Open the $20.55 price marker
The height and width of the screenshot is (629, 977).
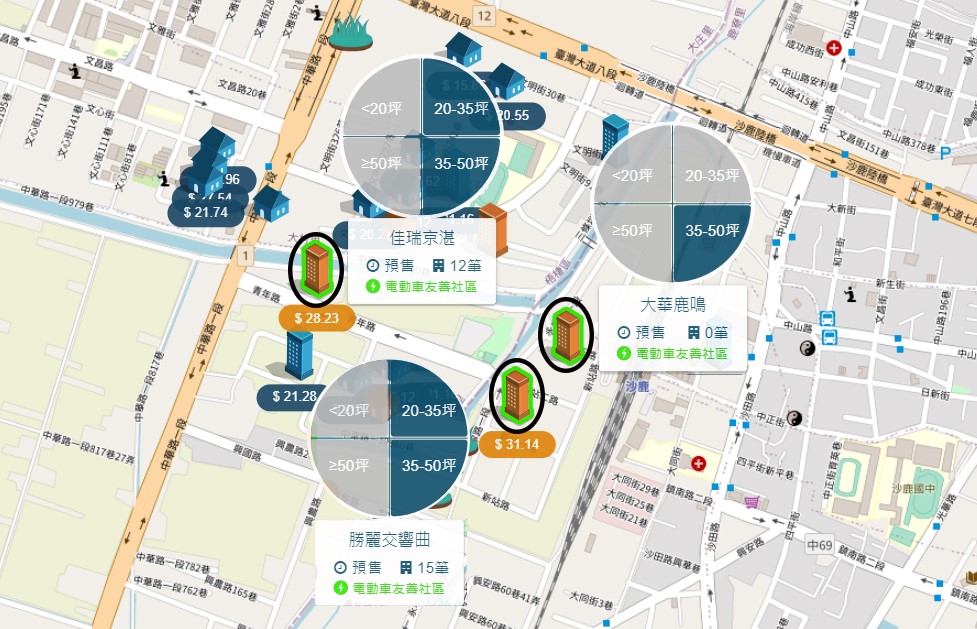pyautogui.click(x=514, y=115)
